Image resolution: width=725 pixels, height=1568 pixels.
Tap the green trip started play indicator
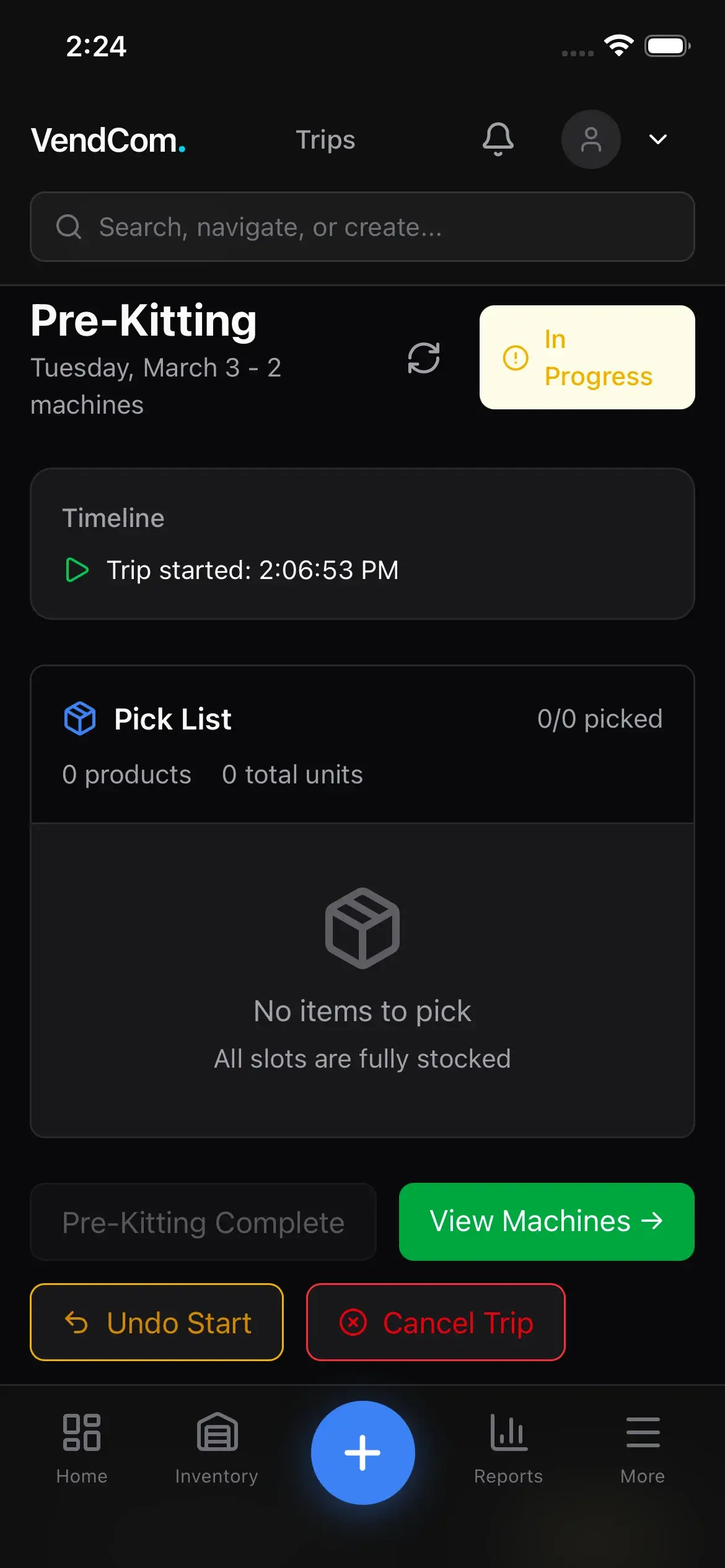(x=76, y=570)
